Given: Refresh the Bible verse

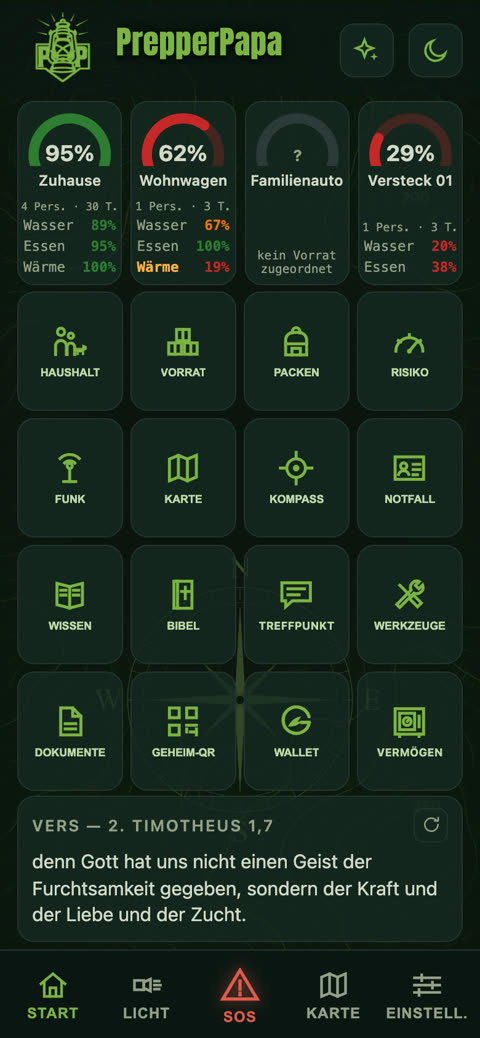Looking at the screenshot, I should click(x=431, y=825).
